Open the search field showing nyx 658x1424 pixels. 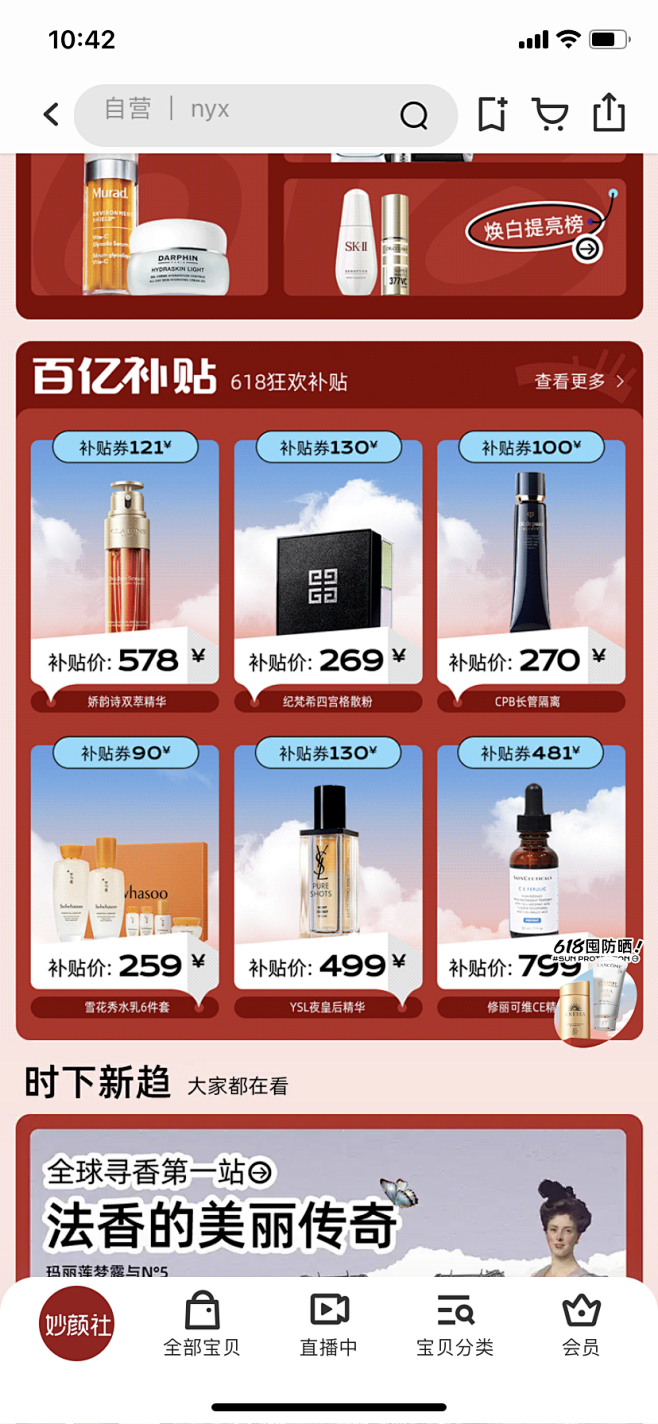tap(240, 110)
